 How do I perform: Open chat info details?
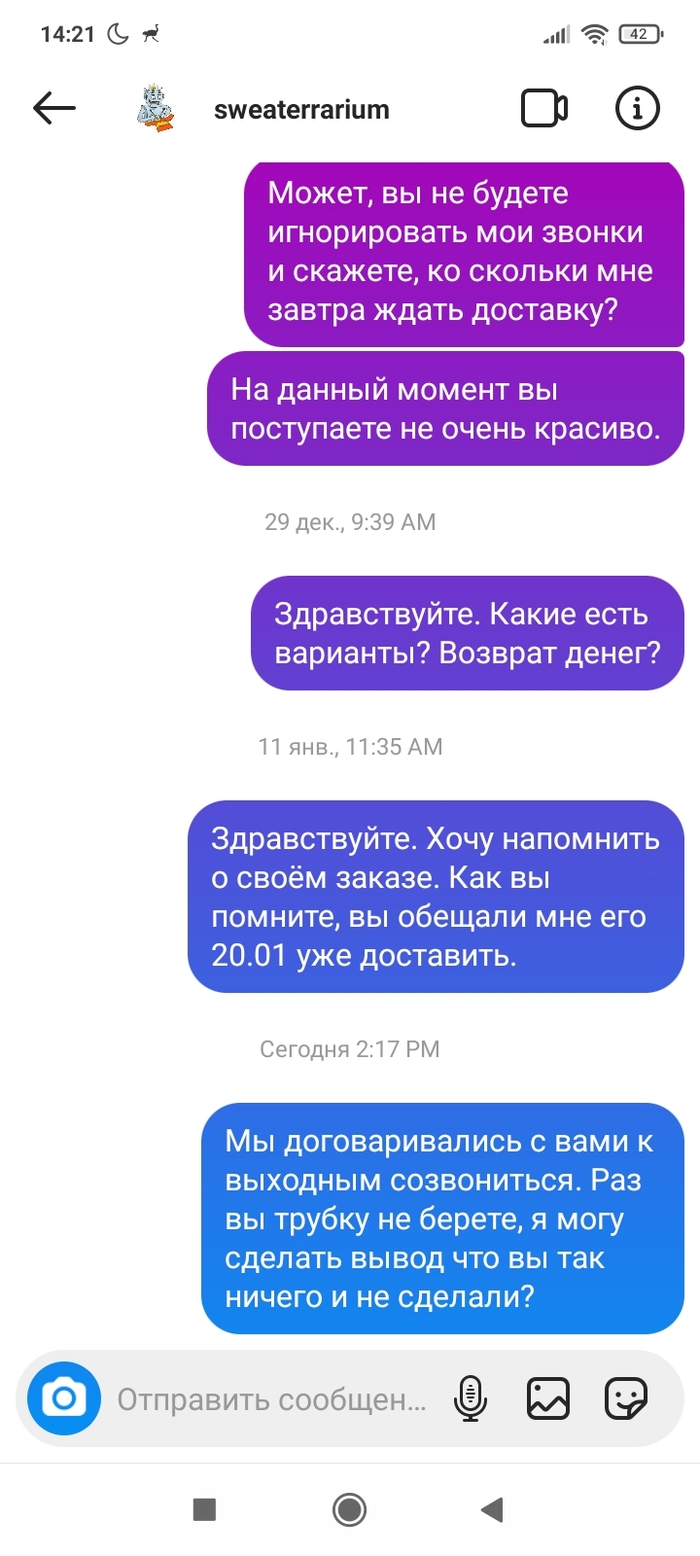point(637,108)
